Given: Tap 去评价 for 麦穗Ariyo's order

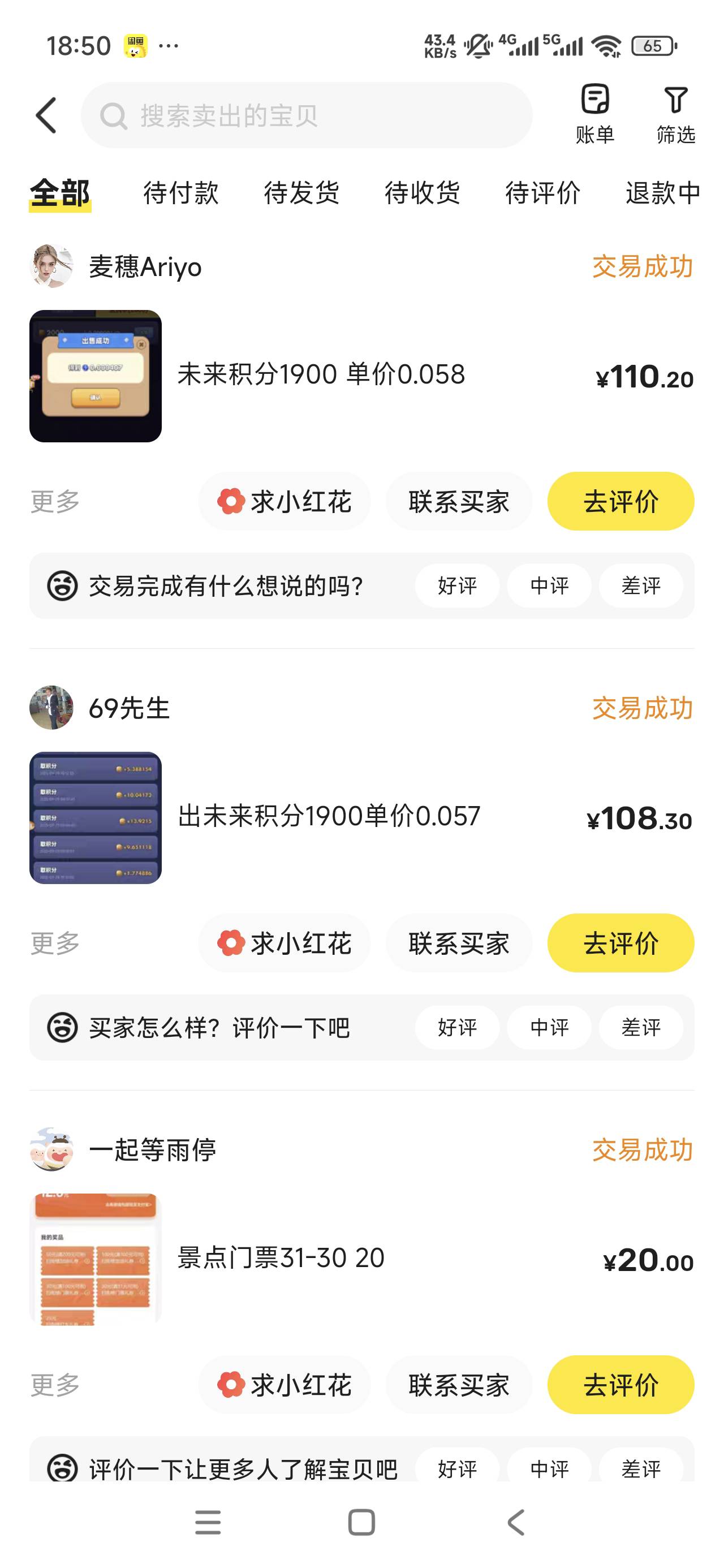Looking at the screenshot, I should tap(620, 502).
